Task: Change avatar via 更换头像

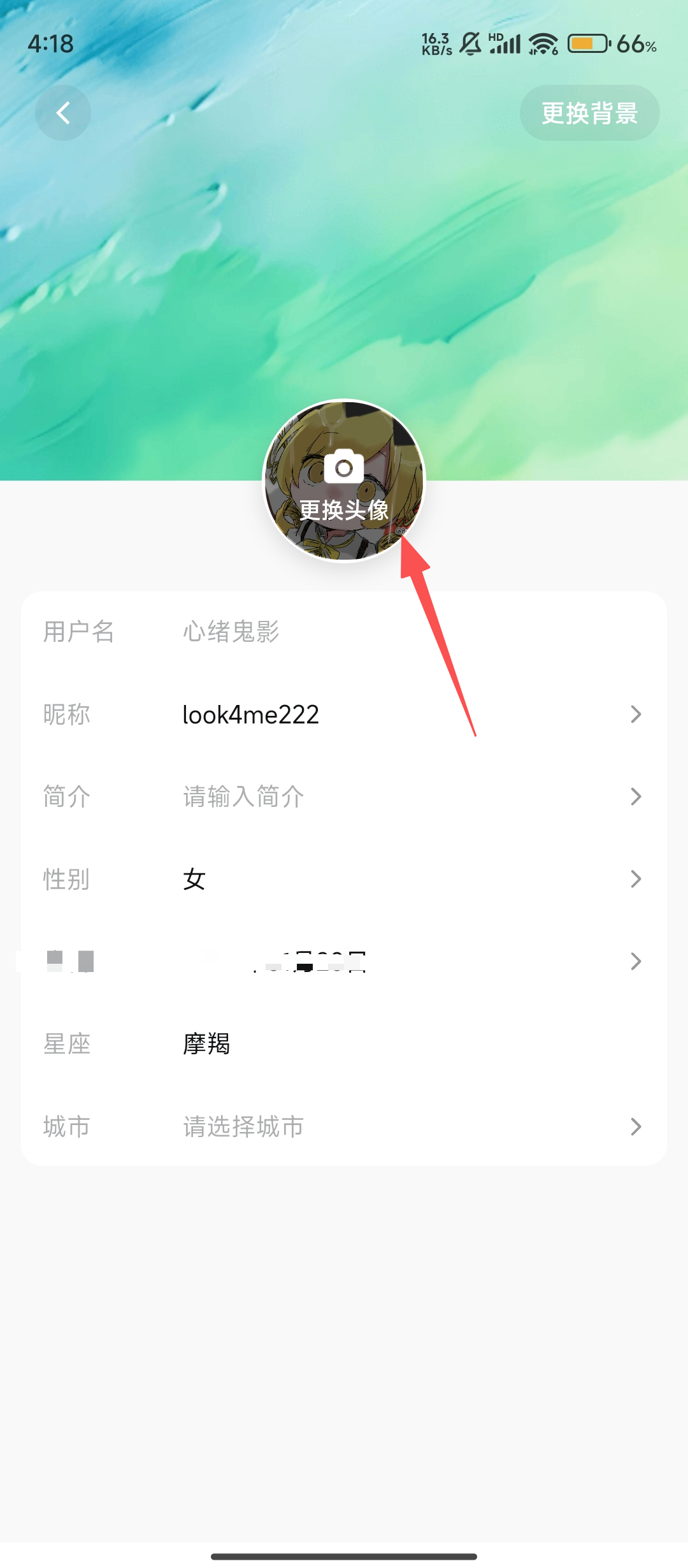Action: click(344, 481)
